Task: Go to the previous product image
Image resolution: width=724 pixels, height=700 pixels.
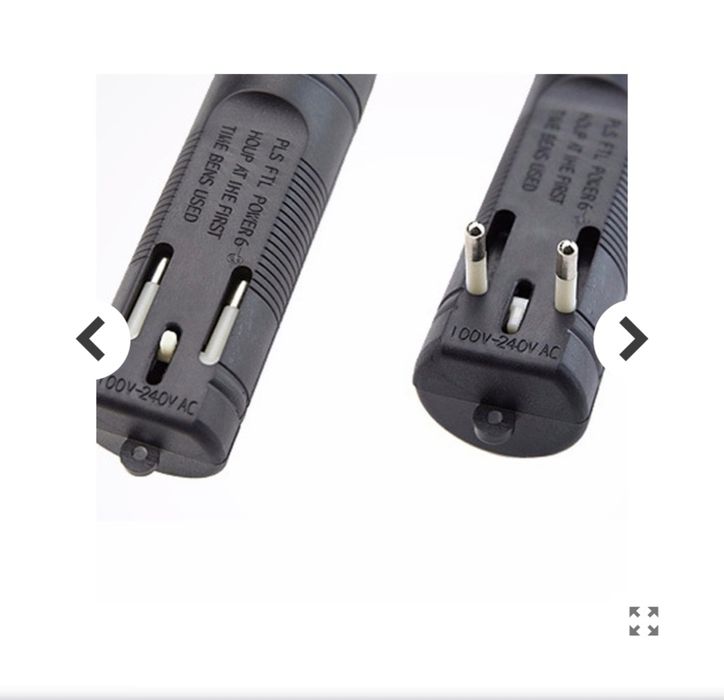Action: 93,339
